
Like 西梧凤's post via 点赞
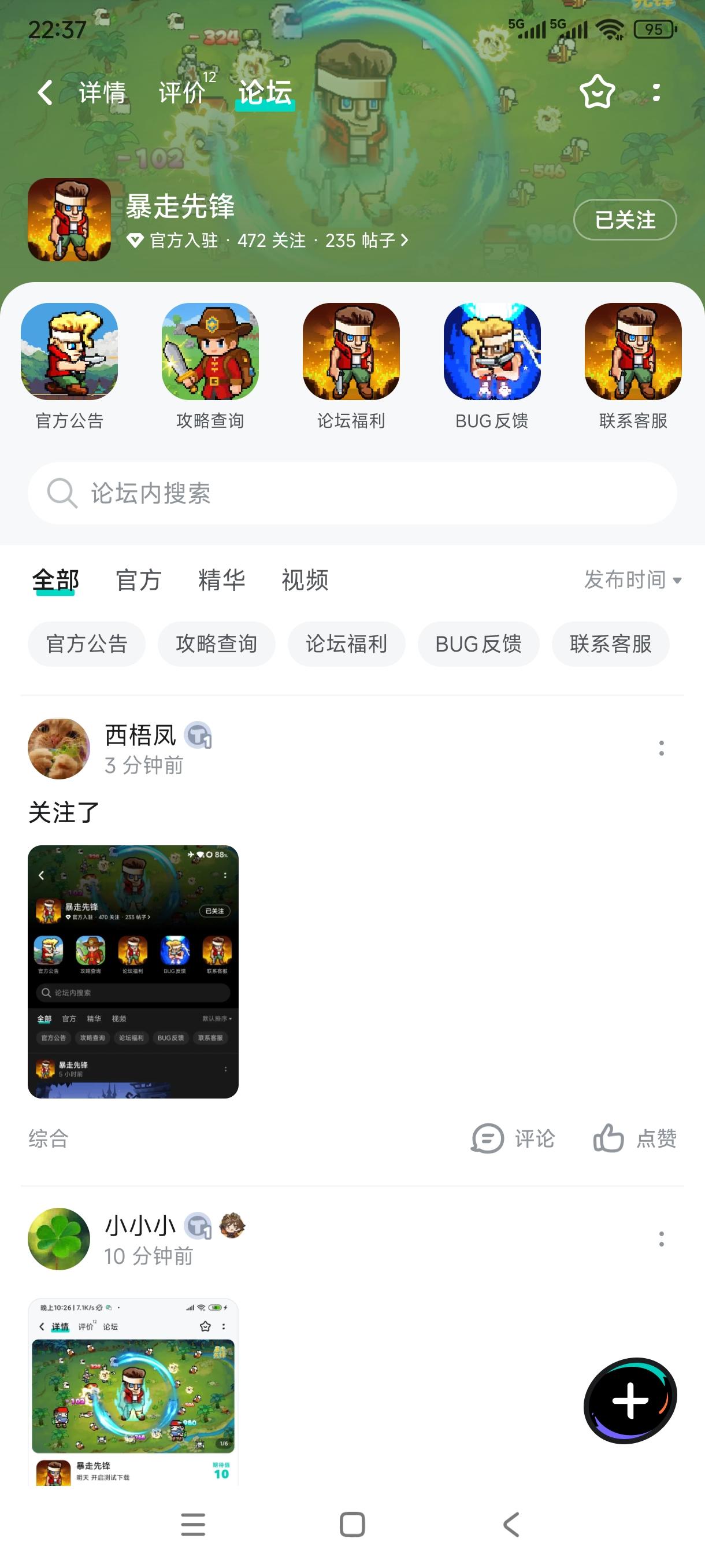(635, 1138)
